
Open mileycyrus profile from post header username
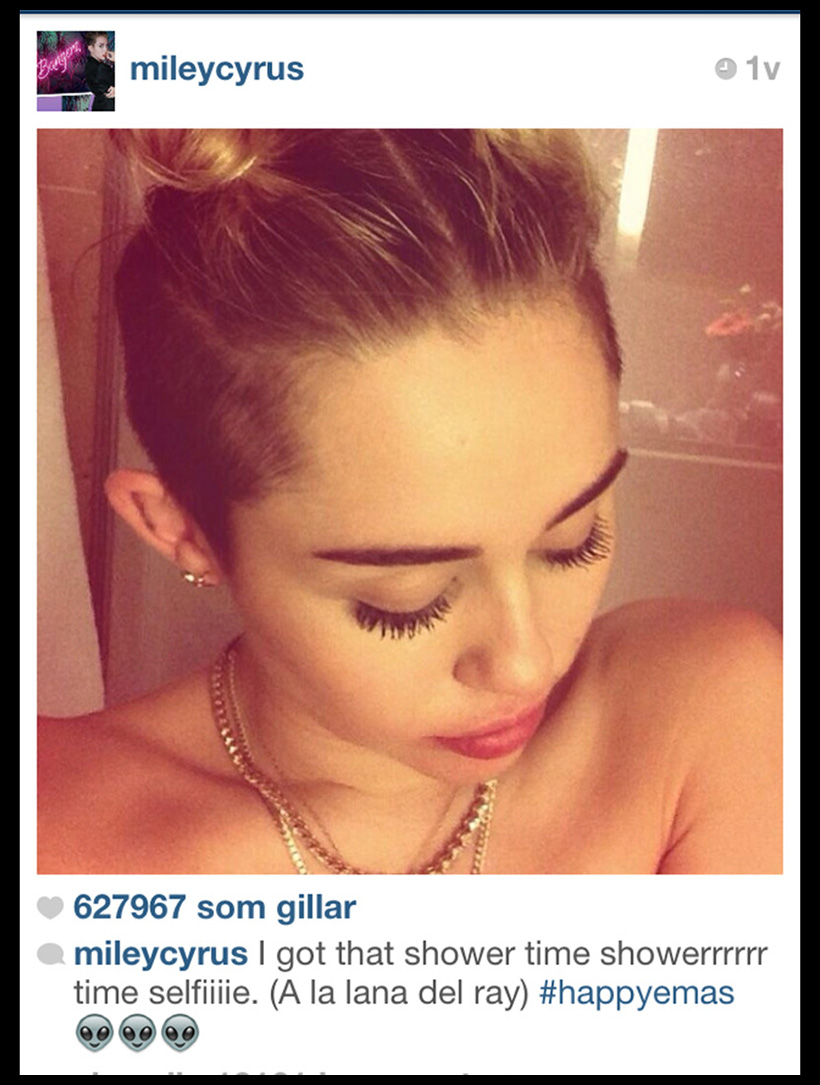point(216,69)
